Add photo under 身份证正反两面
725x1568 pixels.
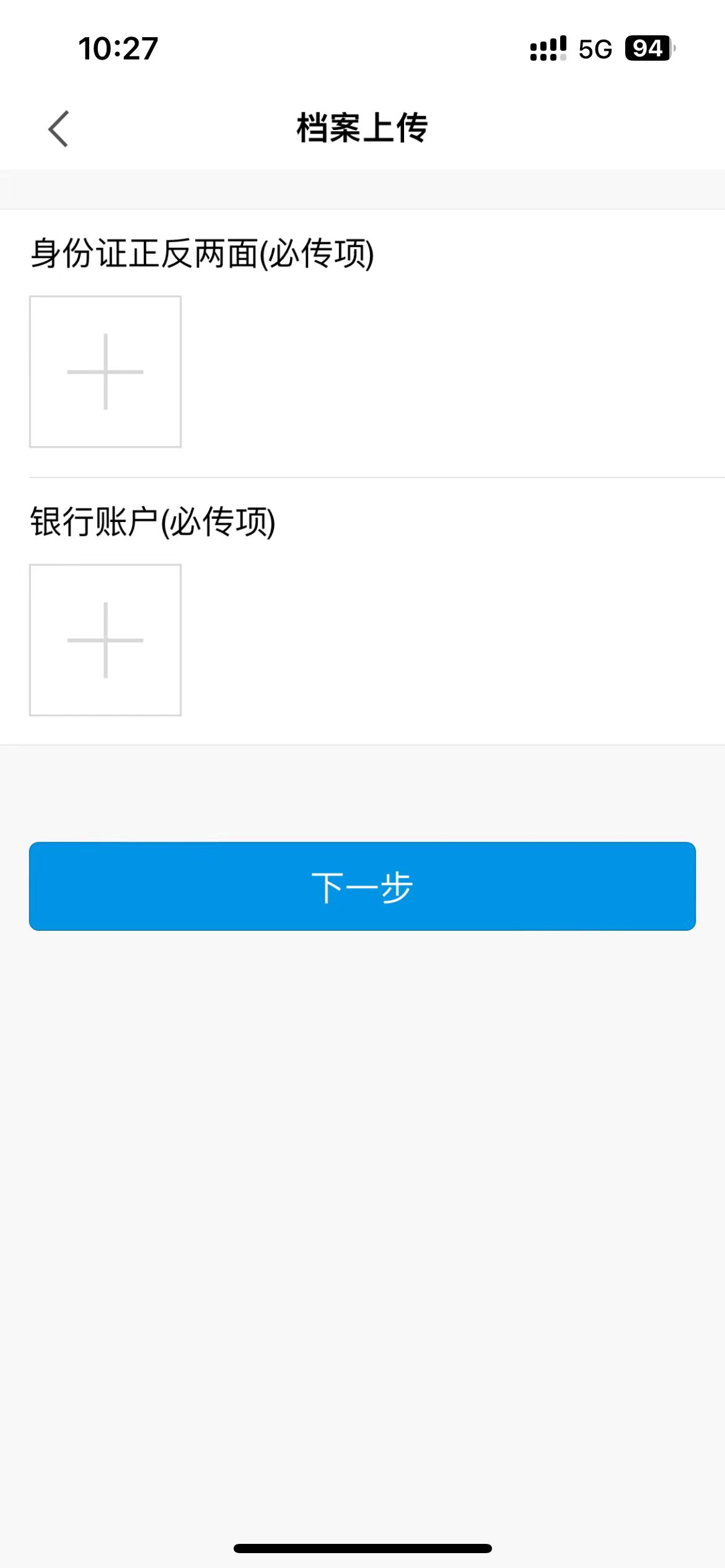[105, 372]
